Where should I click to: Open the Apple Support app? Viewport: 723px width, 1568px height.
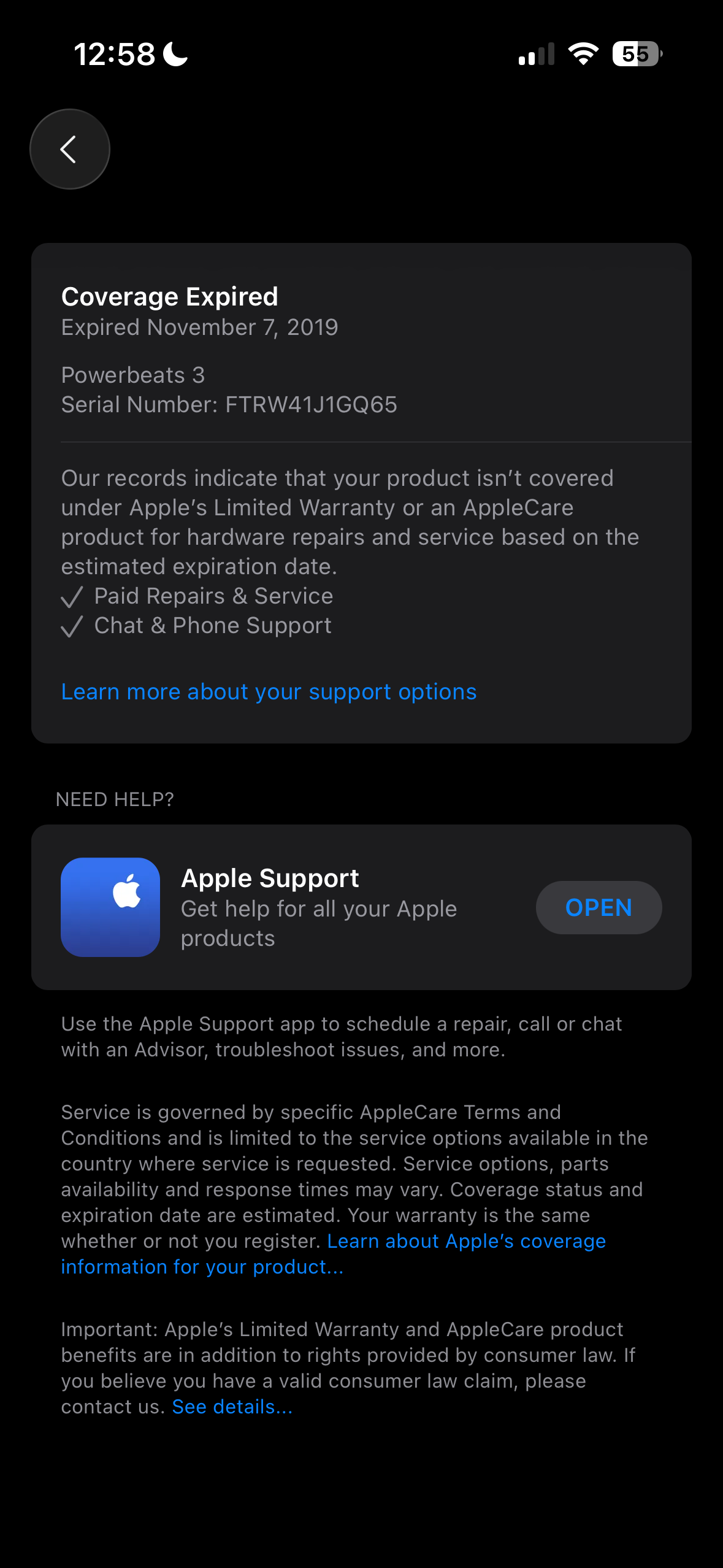pyautogui.click(x=598, y=907)
